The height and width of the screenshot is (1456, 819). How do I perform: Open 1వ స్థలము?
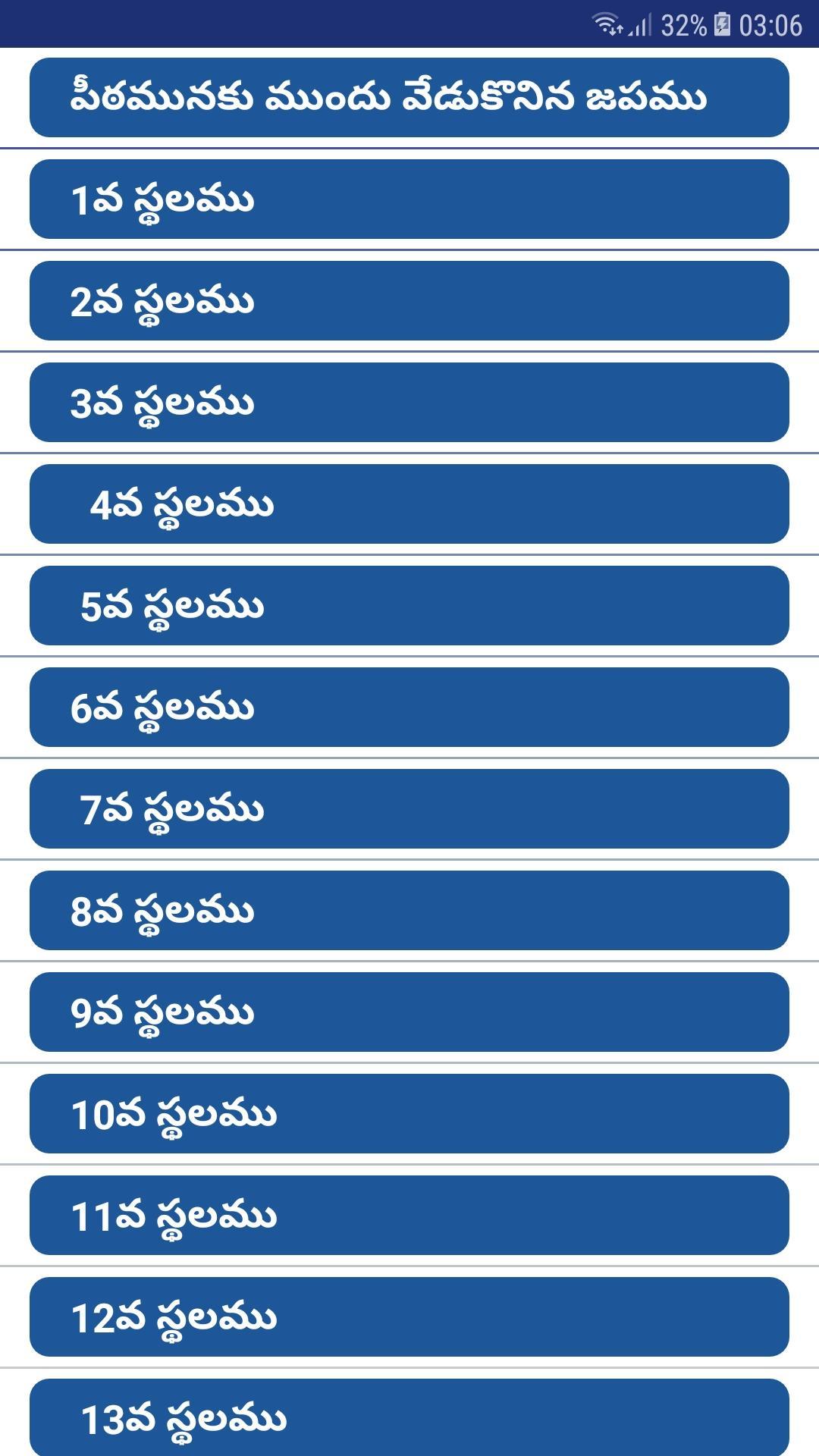[409, 199]
